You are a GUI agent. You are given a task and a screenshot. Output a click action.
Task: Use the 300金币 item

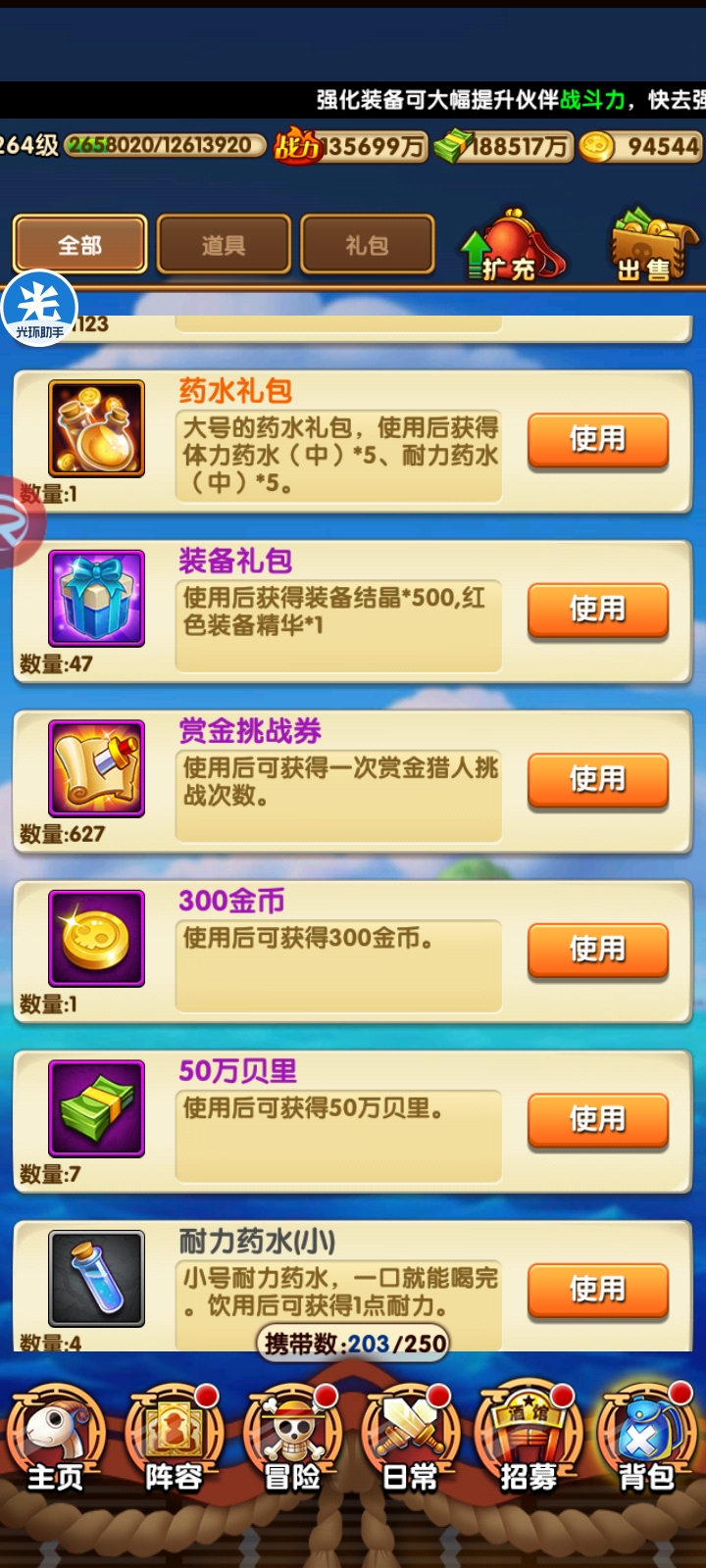pyautogui.click(x=597, y=950)
